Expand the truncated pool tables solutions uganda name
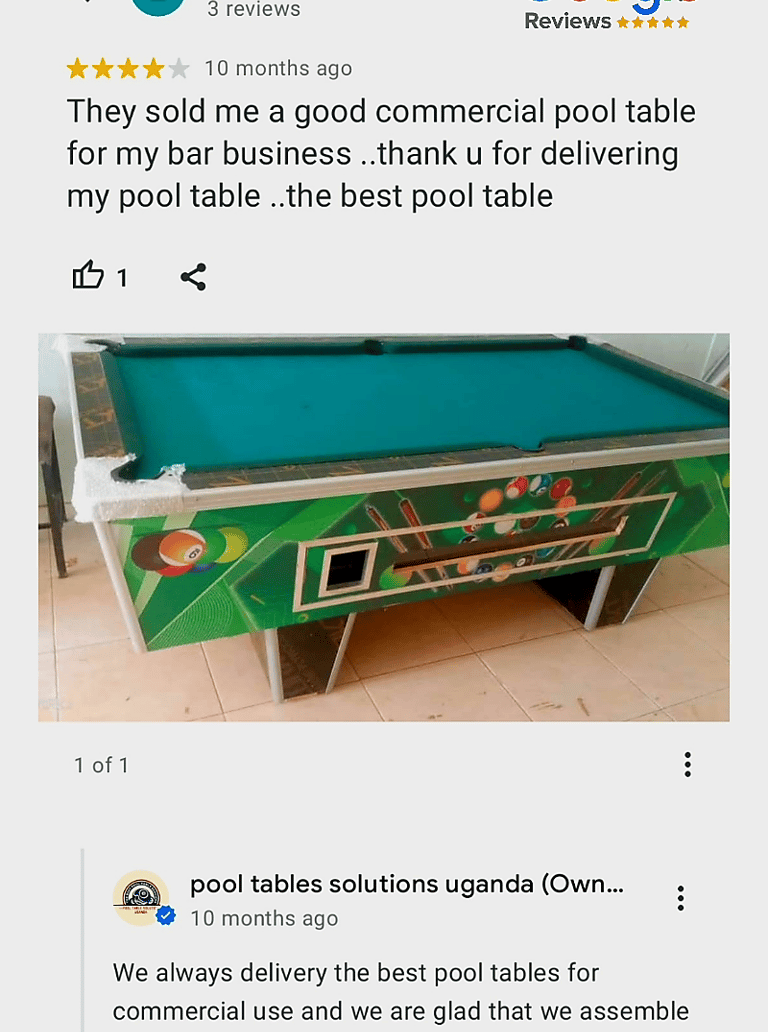 620,884
